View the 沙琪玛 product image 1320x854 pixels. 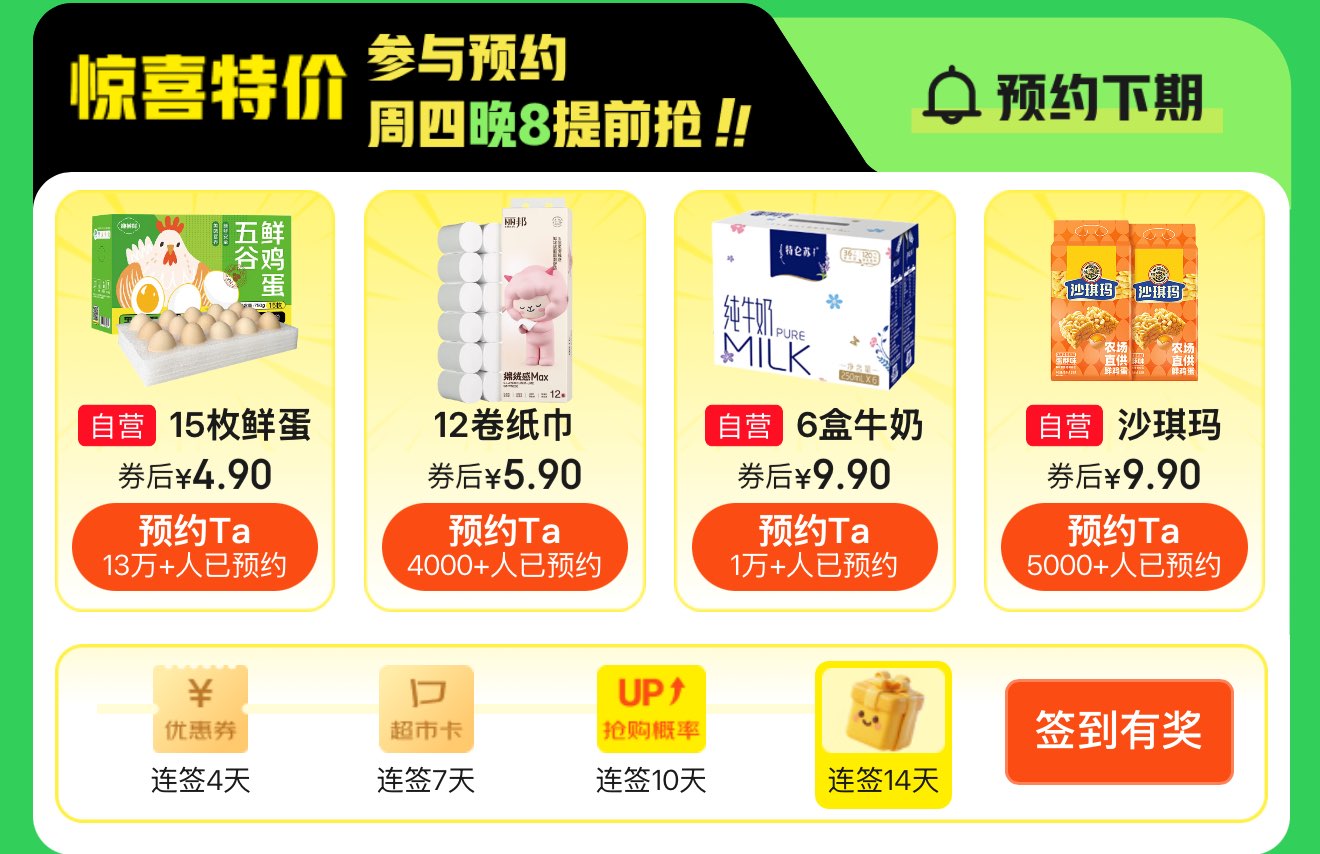pyautogui.click(x=1125, y=300)
